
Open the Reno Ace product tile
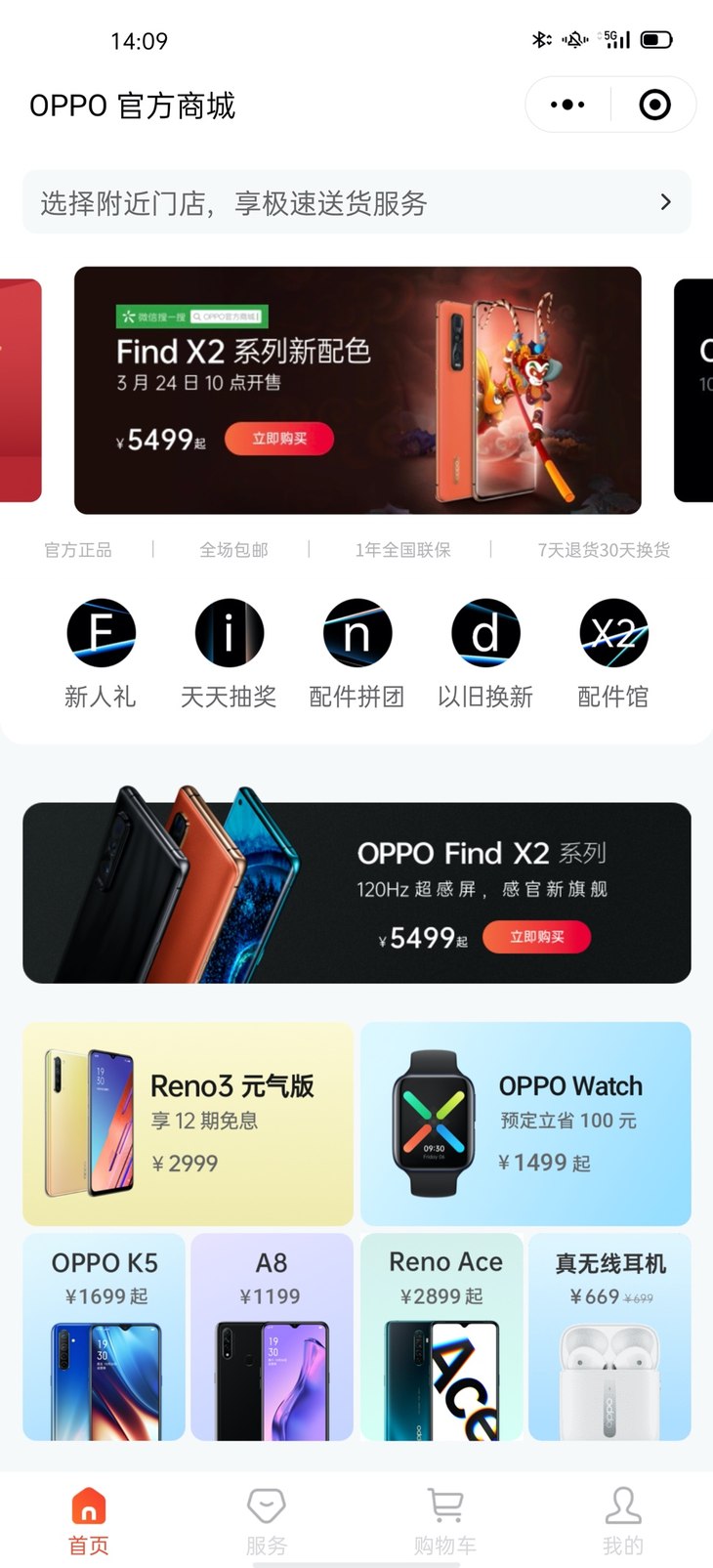tap(441, 1336)
